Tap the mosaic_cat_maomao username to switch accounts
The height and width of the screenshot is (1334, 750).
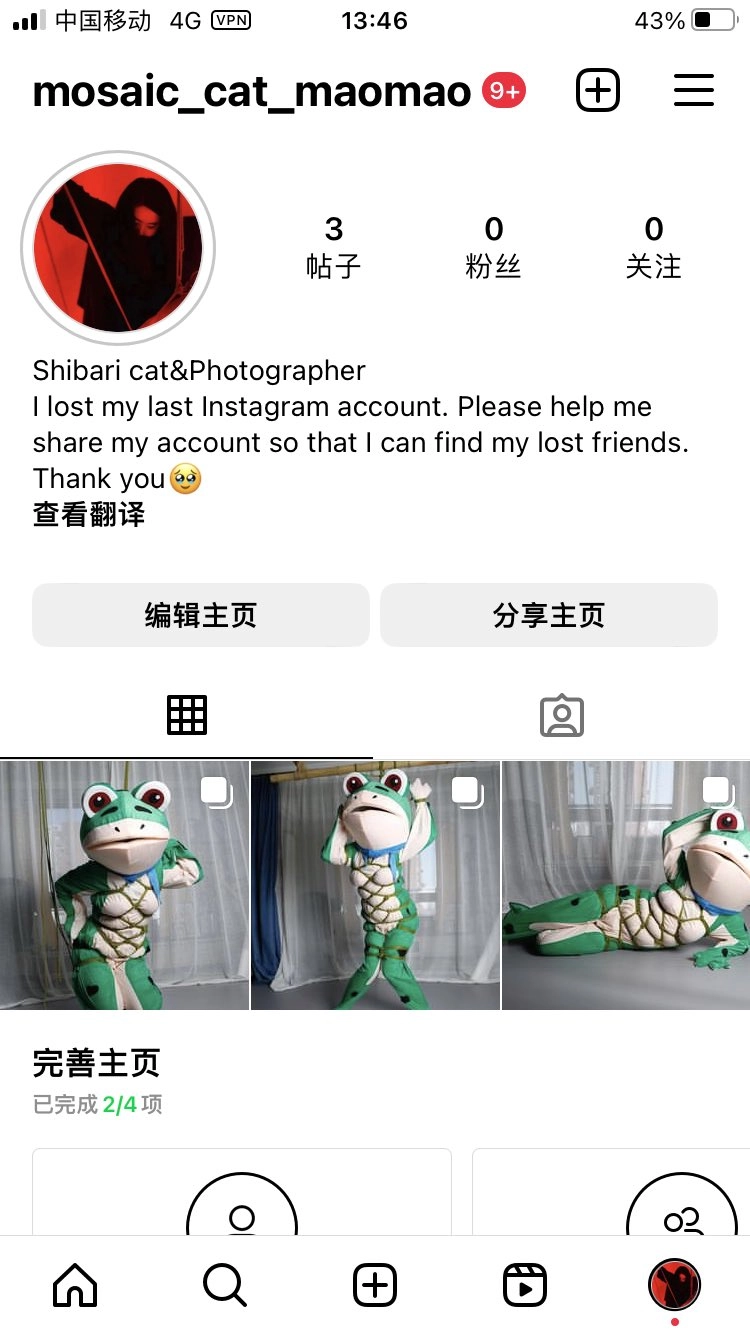click(x=251, y=92)
